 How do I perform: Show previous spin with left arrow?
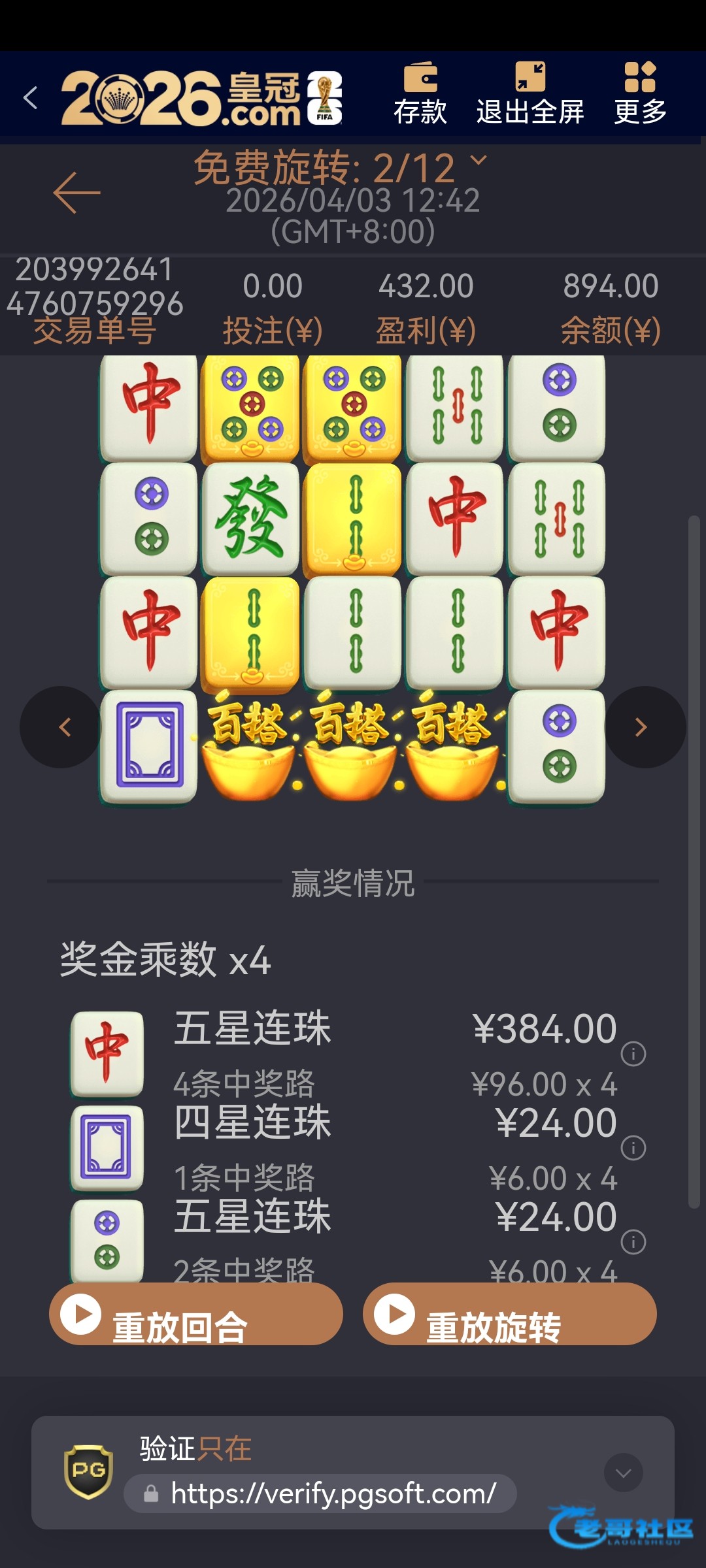point(63,727)
